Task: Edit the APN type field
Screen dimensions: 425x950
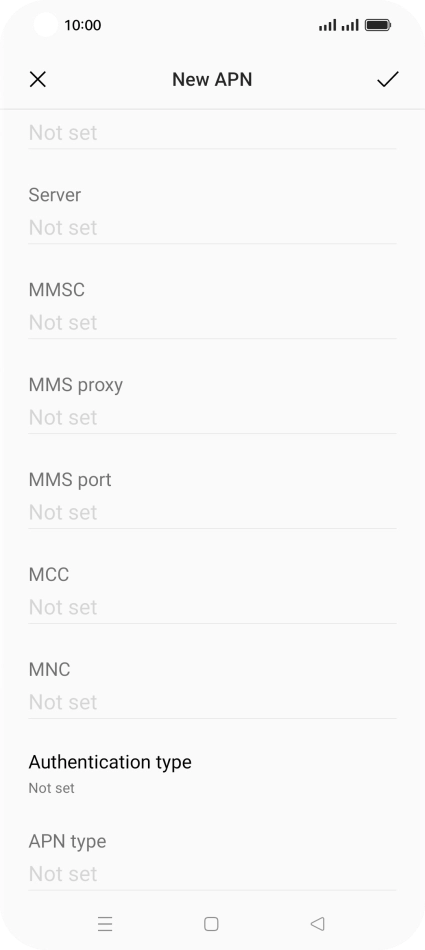Action: tap(212, 858)
